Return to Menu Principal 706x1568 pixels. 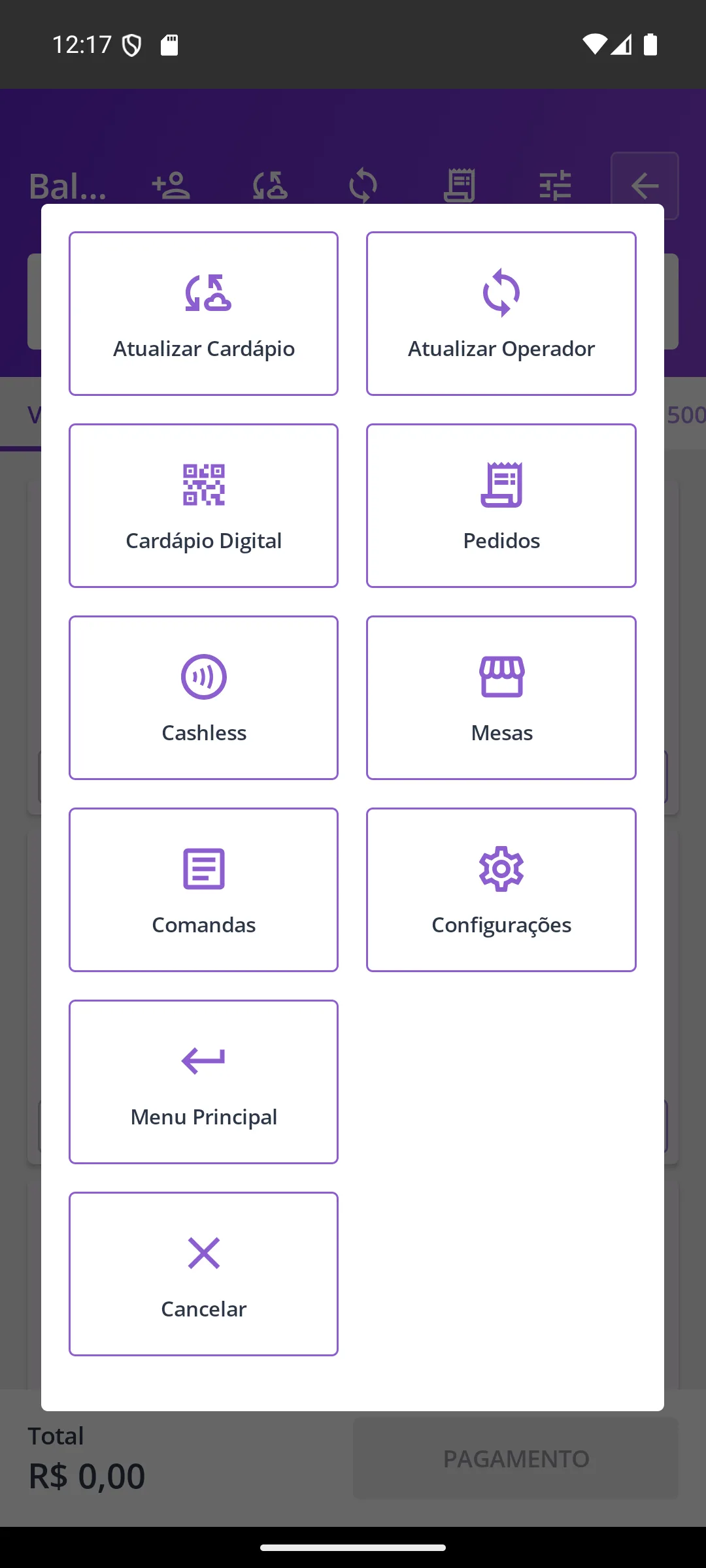click(203, 1082)
